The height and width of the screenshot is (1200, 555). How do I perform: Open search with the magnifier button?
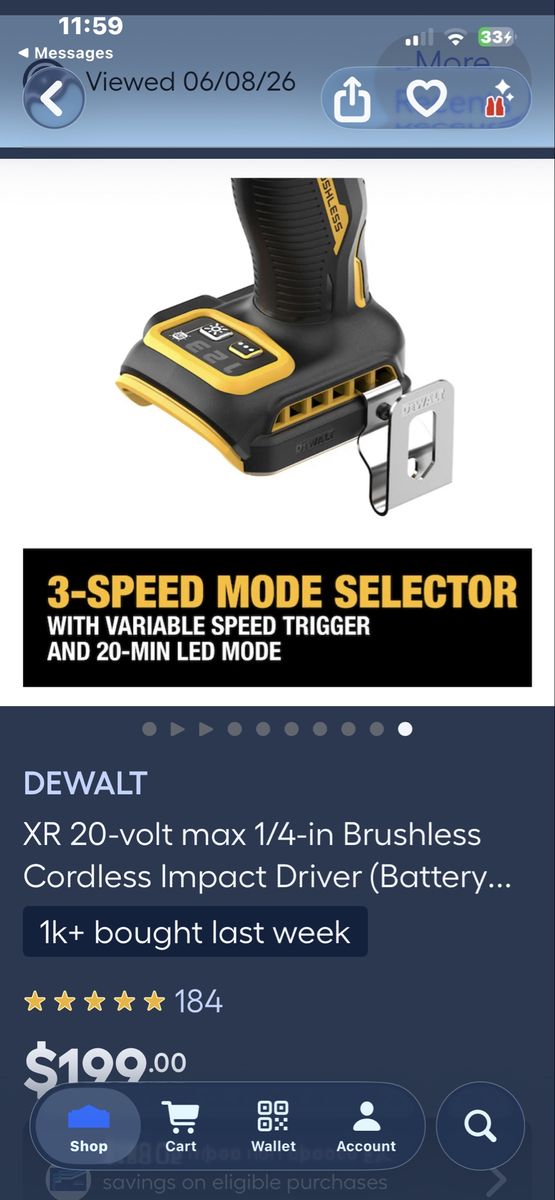pyautogui.click(x=481, y=1126)
